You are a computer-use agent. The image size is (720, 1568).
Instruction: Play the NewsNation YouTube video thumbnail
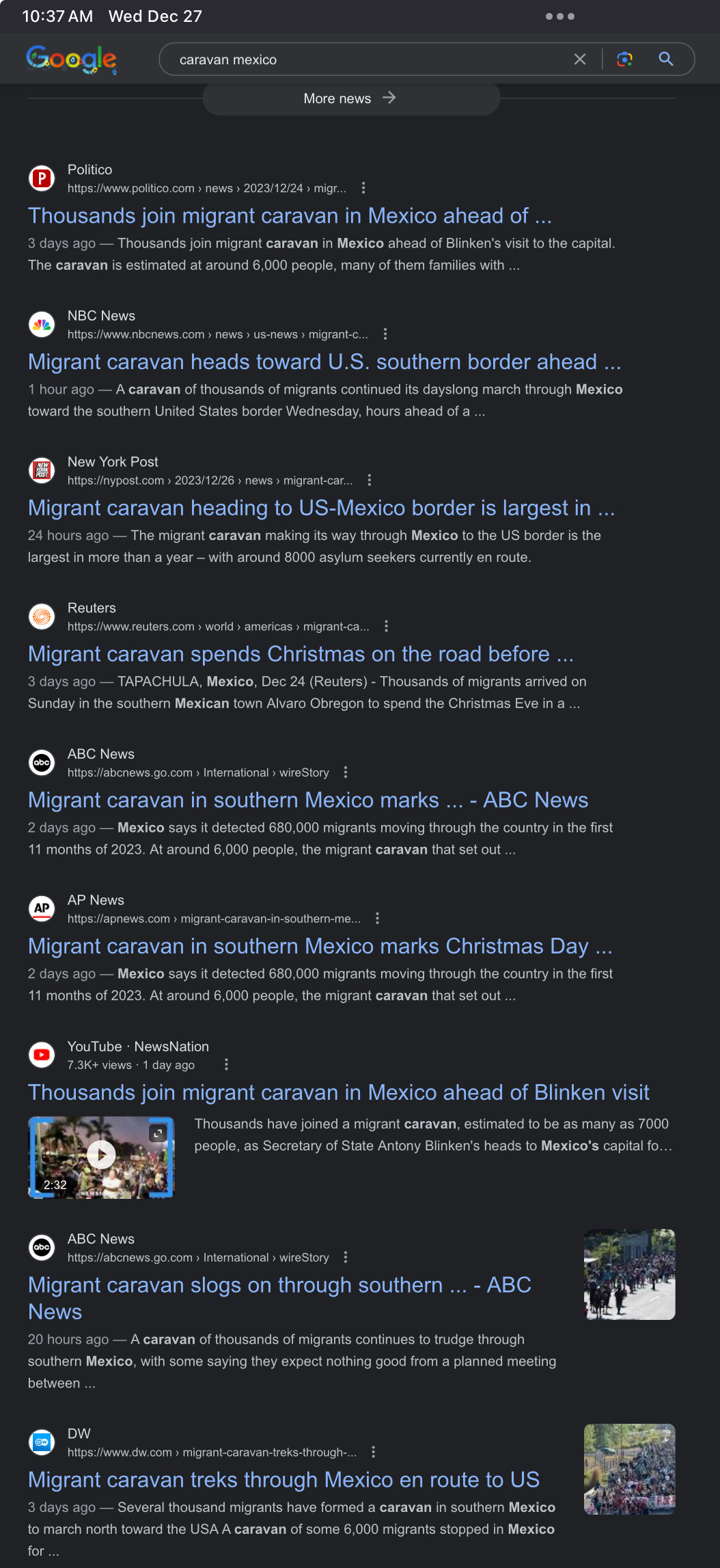pyautogui.click(x=101, y=1157)
